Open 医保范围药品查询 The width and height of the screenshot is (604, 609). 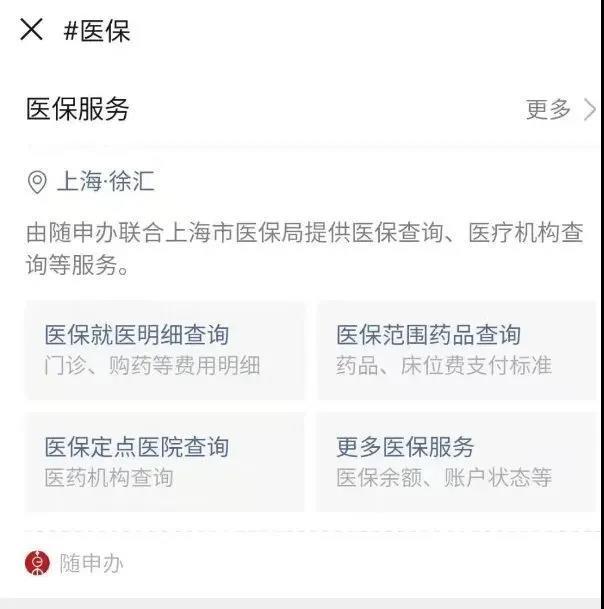tap(456, 350)
